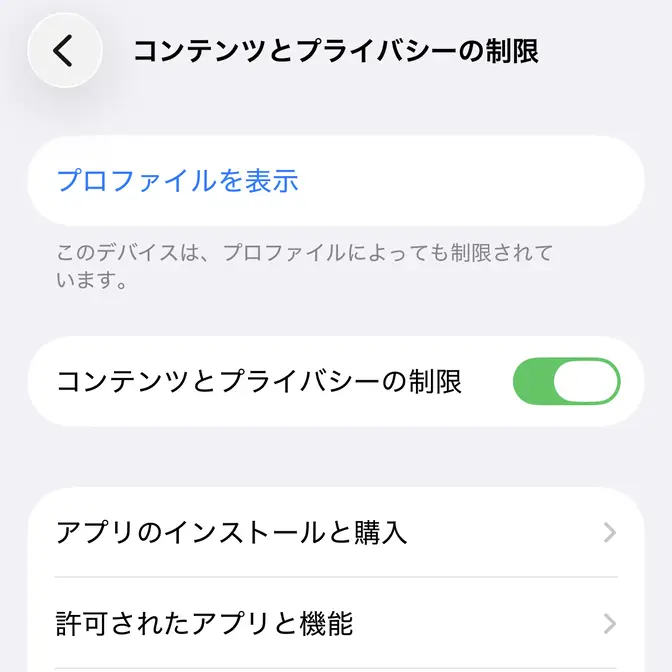
Task: Open 許可されたアプリと機能 settings
Action: 336,624
